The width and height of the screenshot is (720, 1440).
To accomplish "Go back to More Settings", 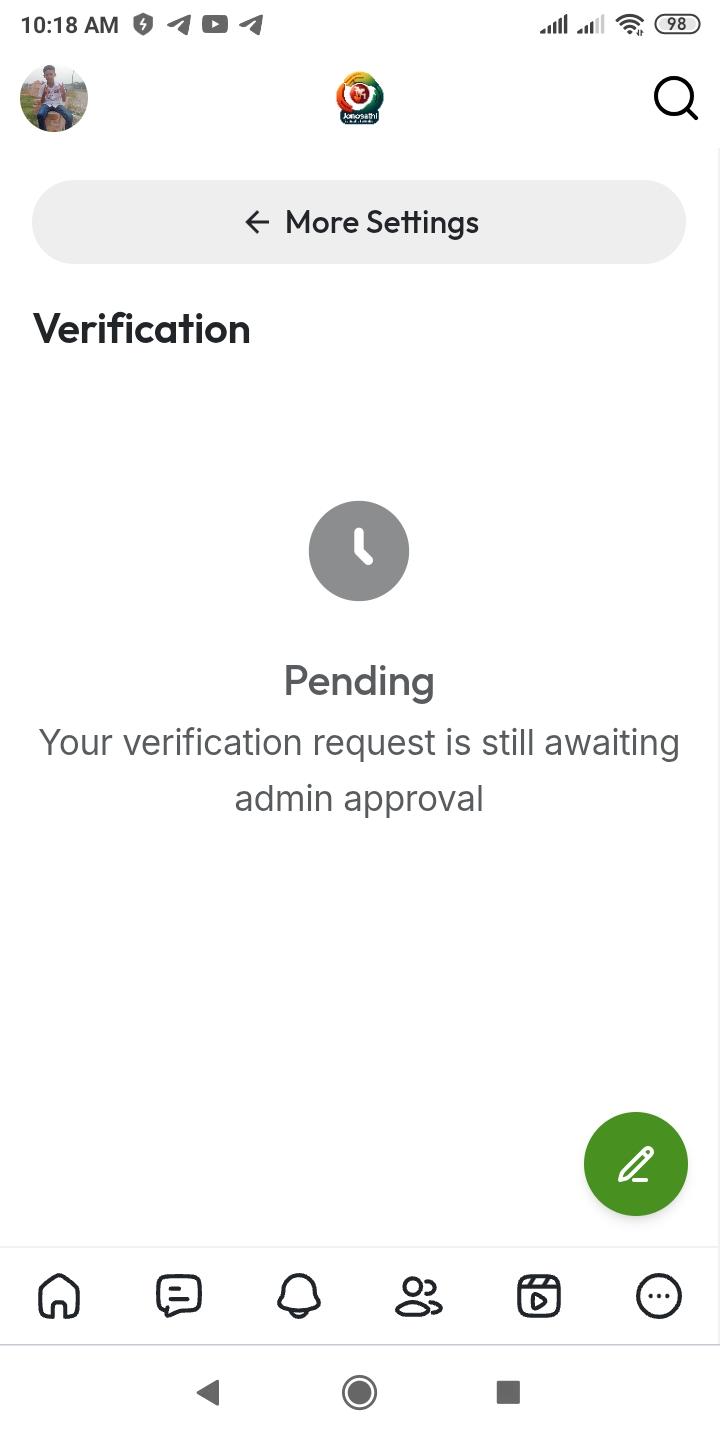I will coord(359,222).
